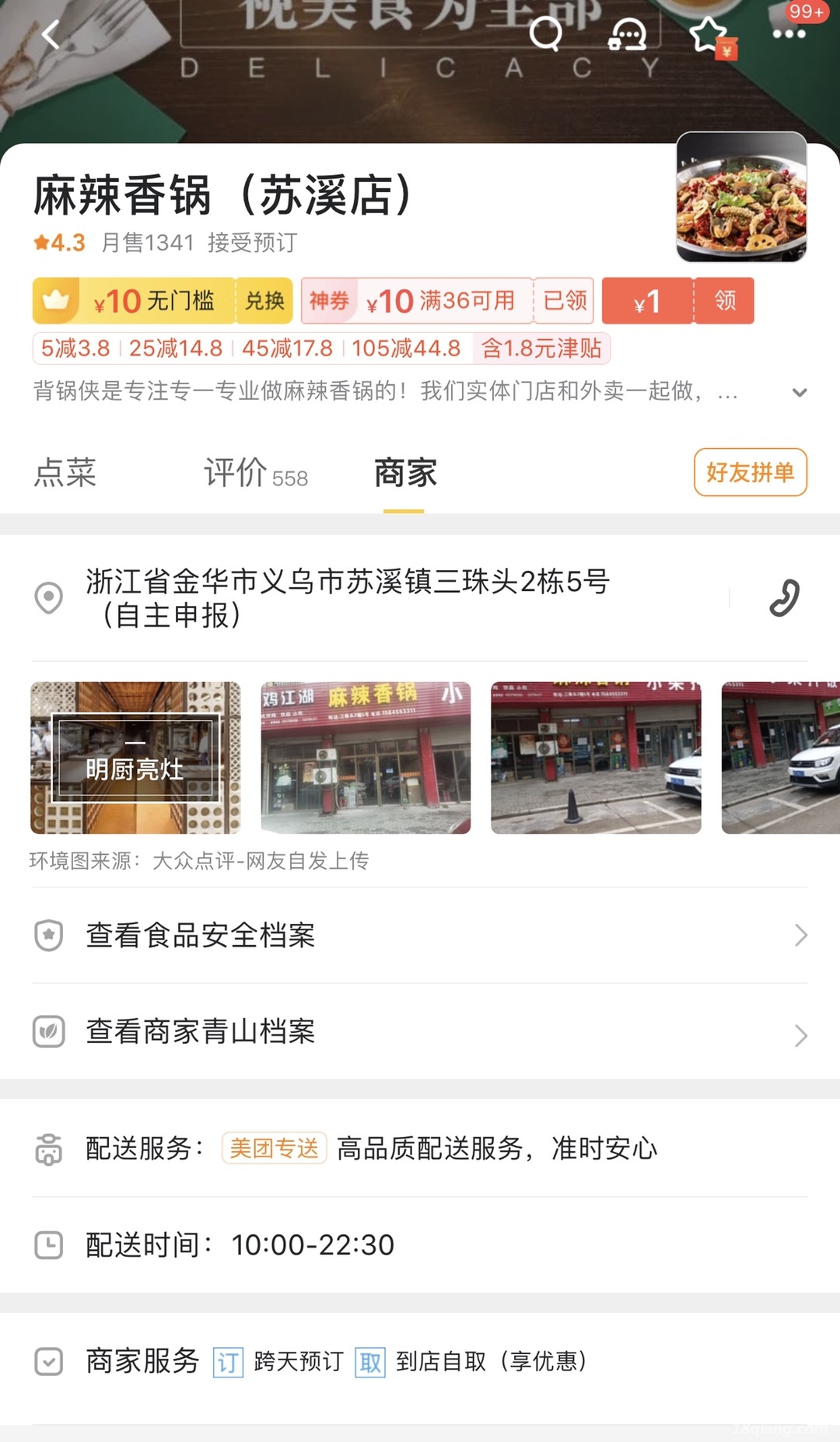Screen dimensions: 840x1442
Task: Open the 明厨亮灶 kitchen photo
Action: tap(135, 758)
